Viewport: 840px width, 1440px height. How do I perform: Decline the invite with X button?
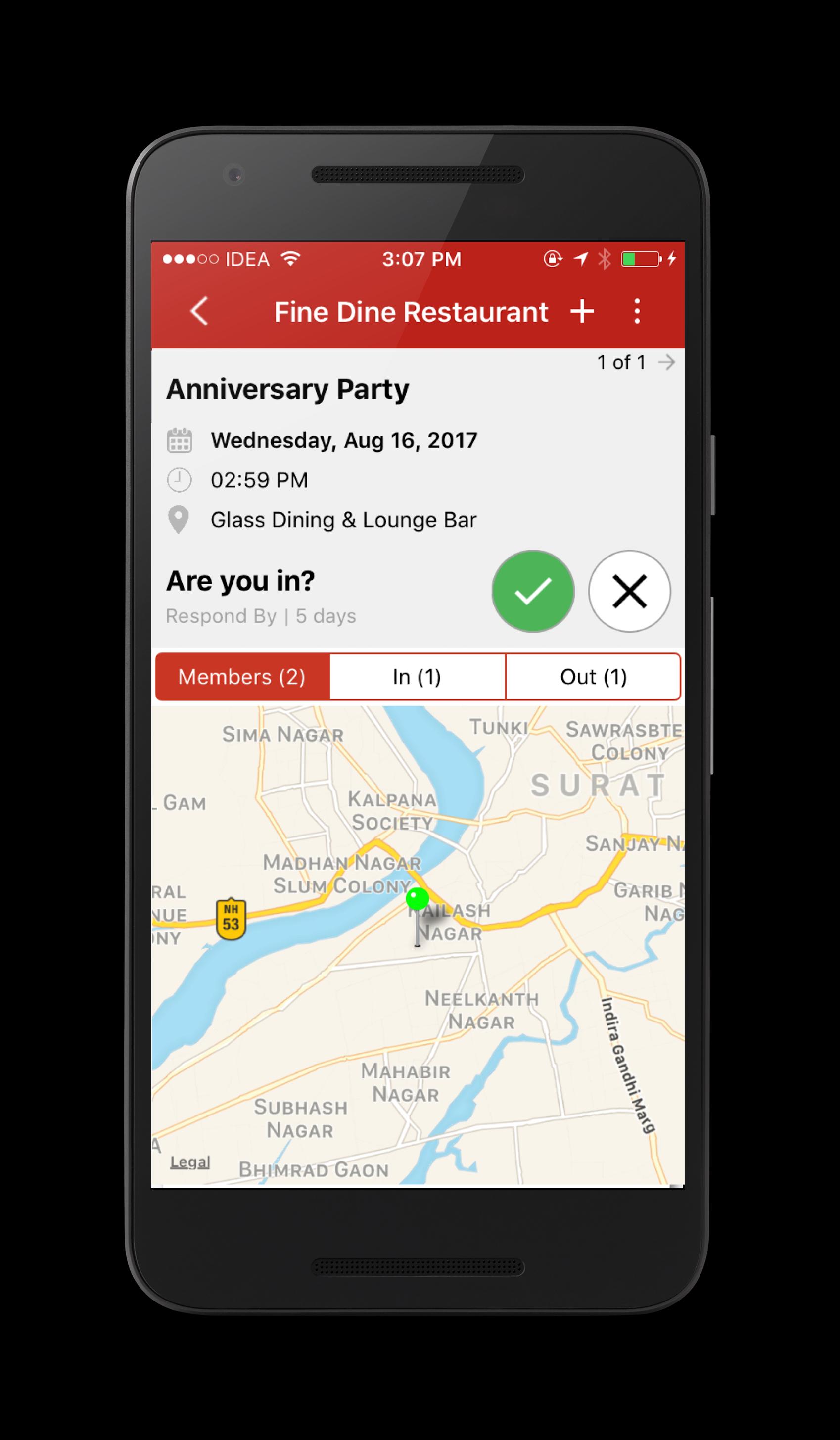[x=629, y=591]
